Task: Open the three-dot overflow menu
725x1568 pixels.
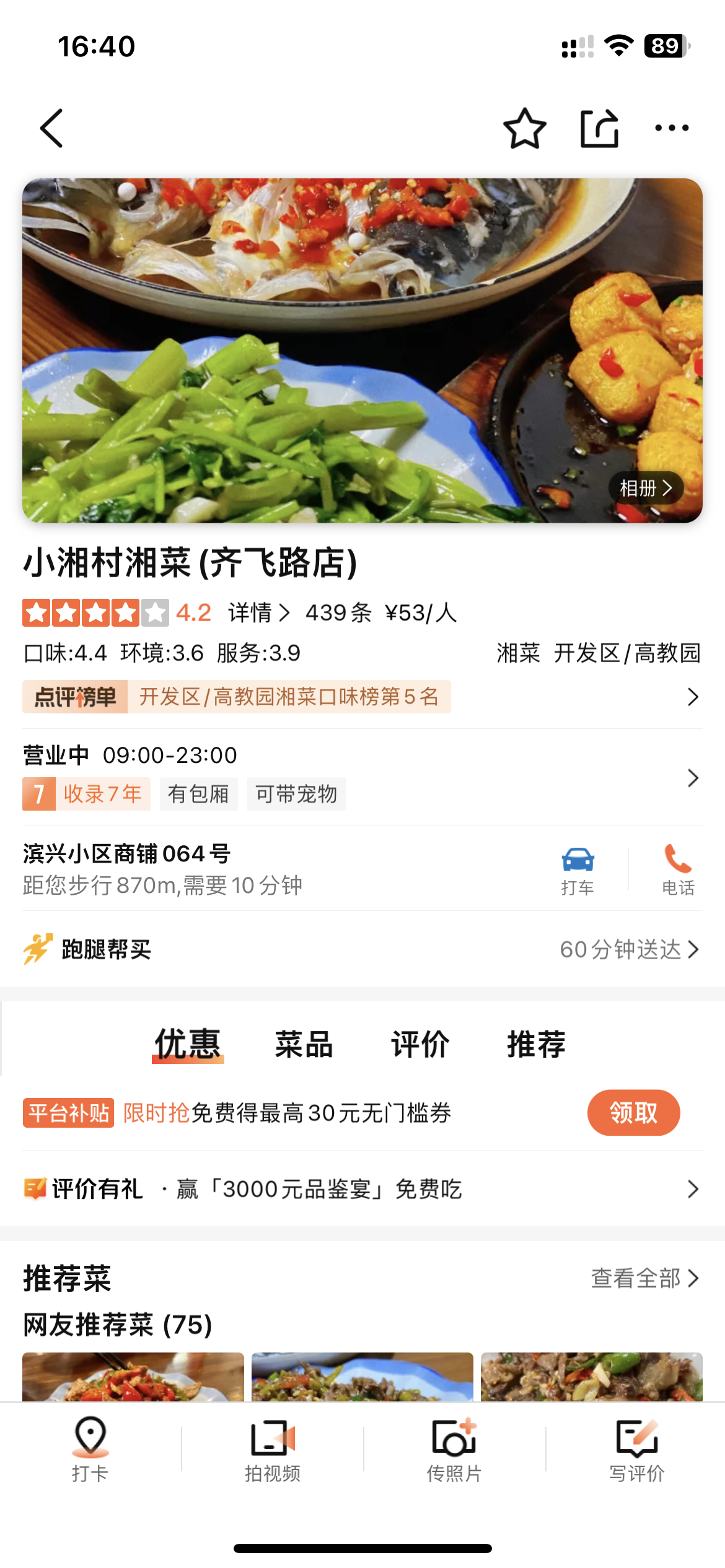Action: click(672, 128)
